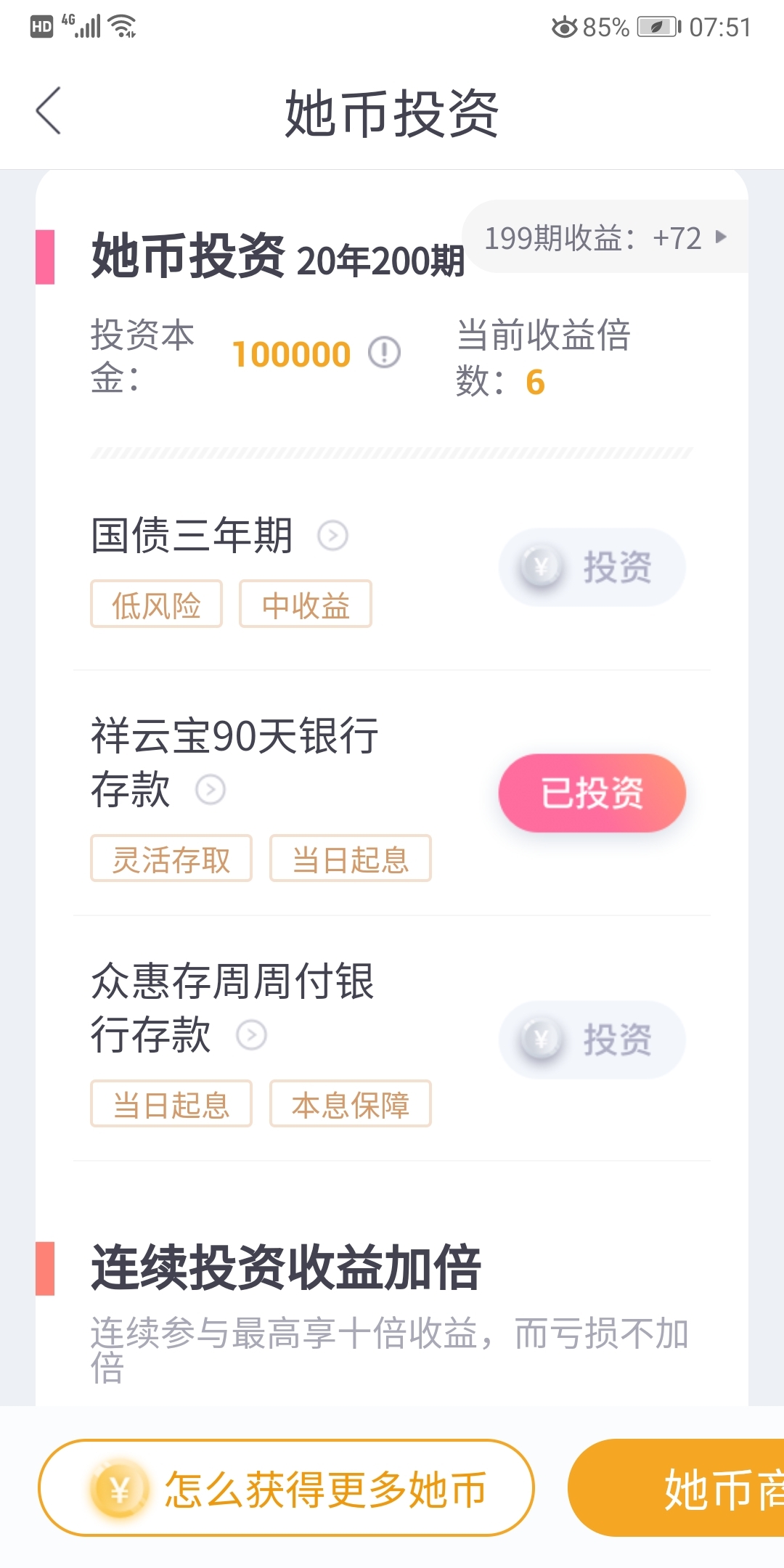Open details arrow for 众惠存周周付银行存款

(252, 1034)
